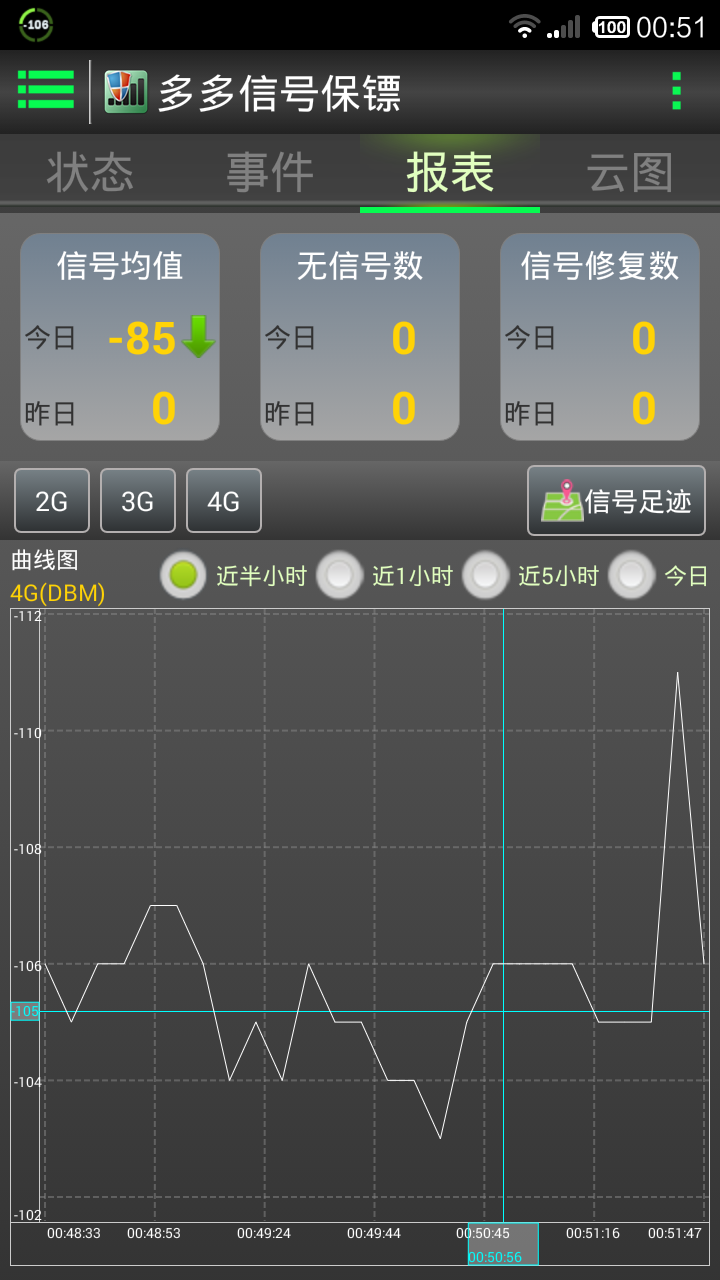
Task: Switch to the 事件 tab
Action: click(270, 172)
